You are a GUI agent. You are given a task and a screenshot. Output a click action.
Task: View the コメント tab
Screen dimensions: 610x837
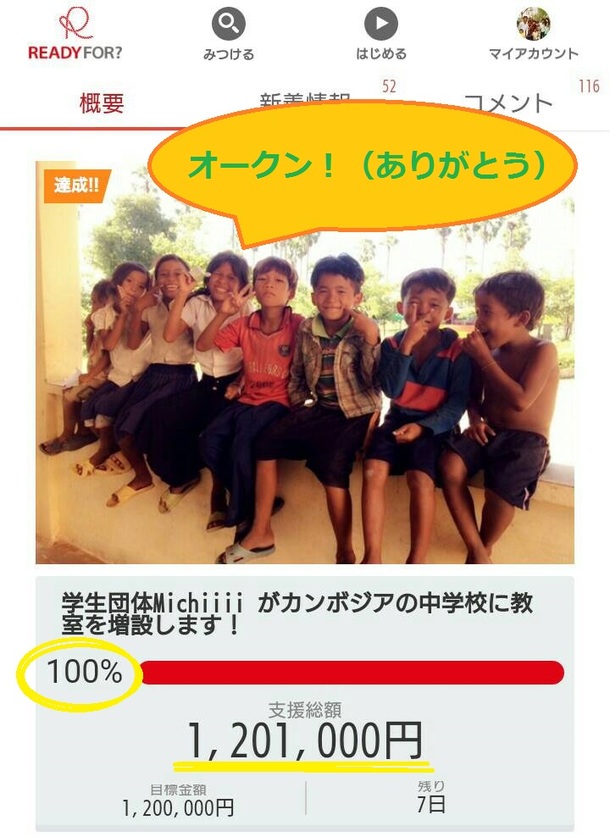point(507,103)
